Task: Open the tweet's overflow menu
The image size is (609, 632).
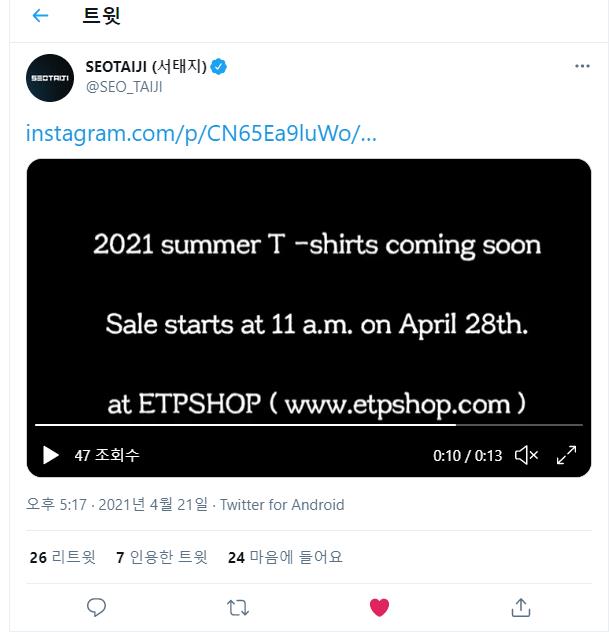Action: pos(582,66)
